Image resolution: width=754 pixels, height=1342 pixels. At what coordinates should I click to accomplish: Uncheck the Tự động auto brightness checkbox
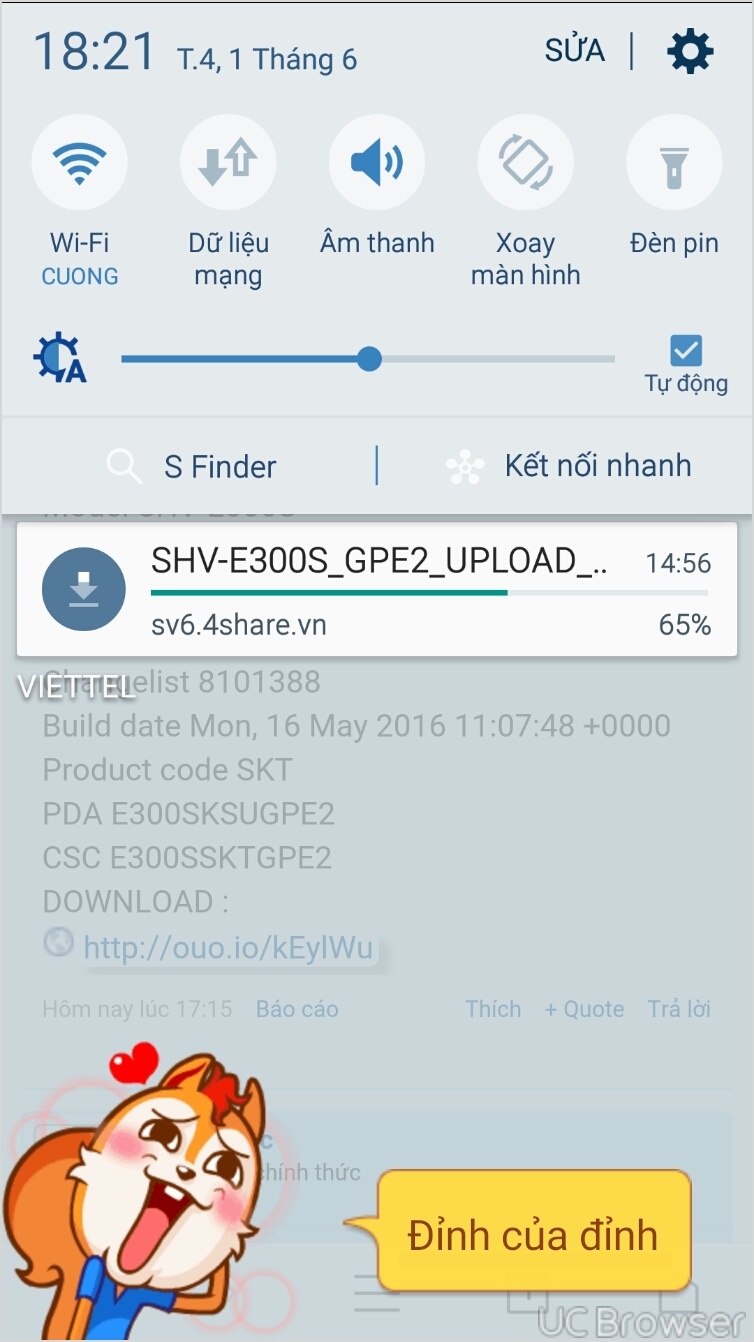coord(686,351)
